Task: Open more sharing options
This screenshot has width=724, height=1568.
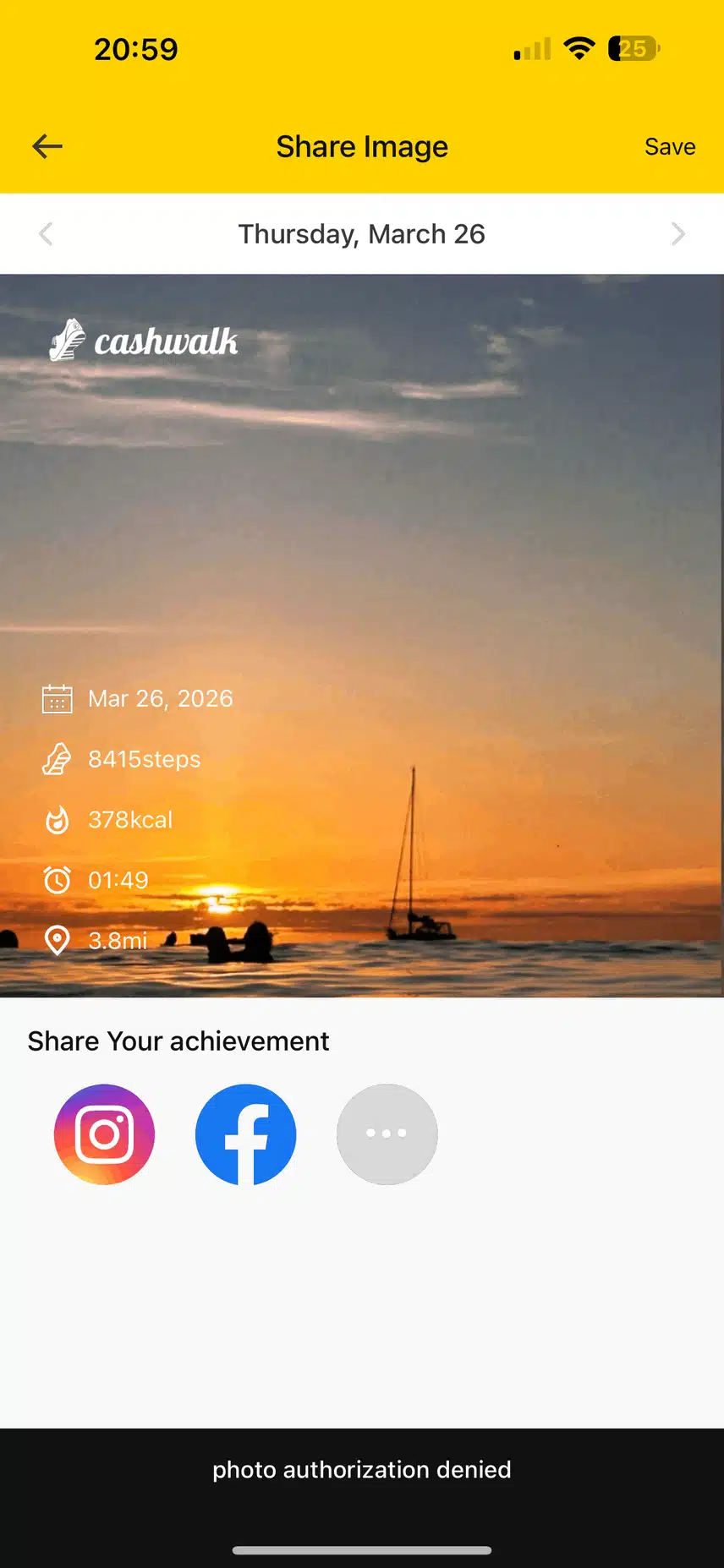Action: pos(387,1134)
